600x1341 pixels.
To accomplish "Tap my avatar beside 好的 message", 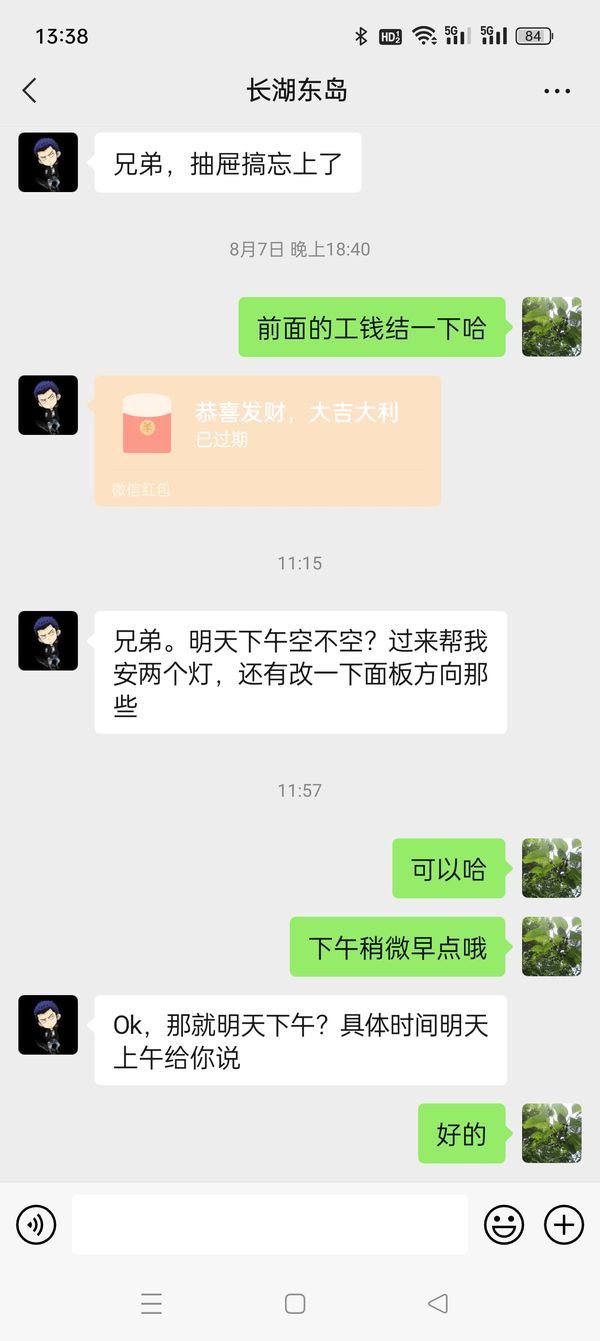I will tap(551, 1133).
